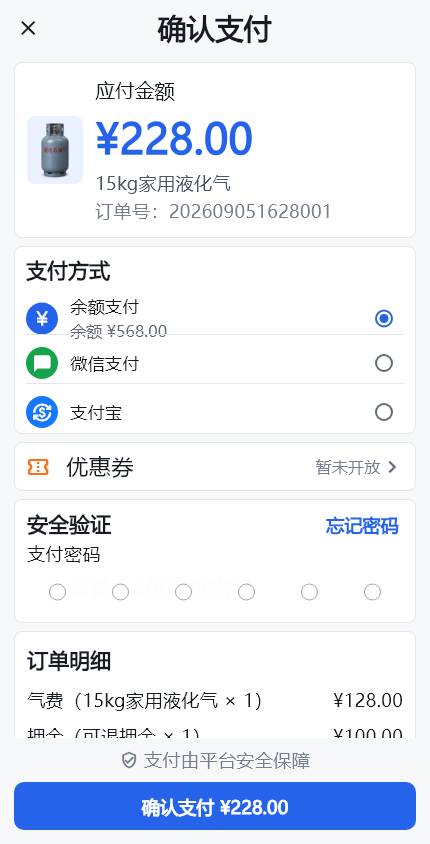Image resolution: width=430 pixels, height=844 pixels.
Task: Open the 优惠券 coupon row
Action: coord(215,467)
